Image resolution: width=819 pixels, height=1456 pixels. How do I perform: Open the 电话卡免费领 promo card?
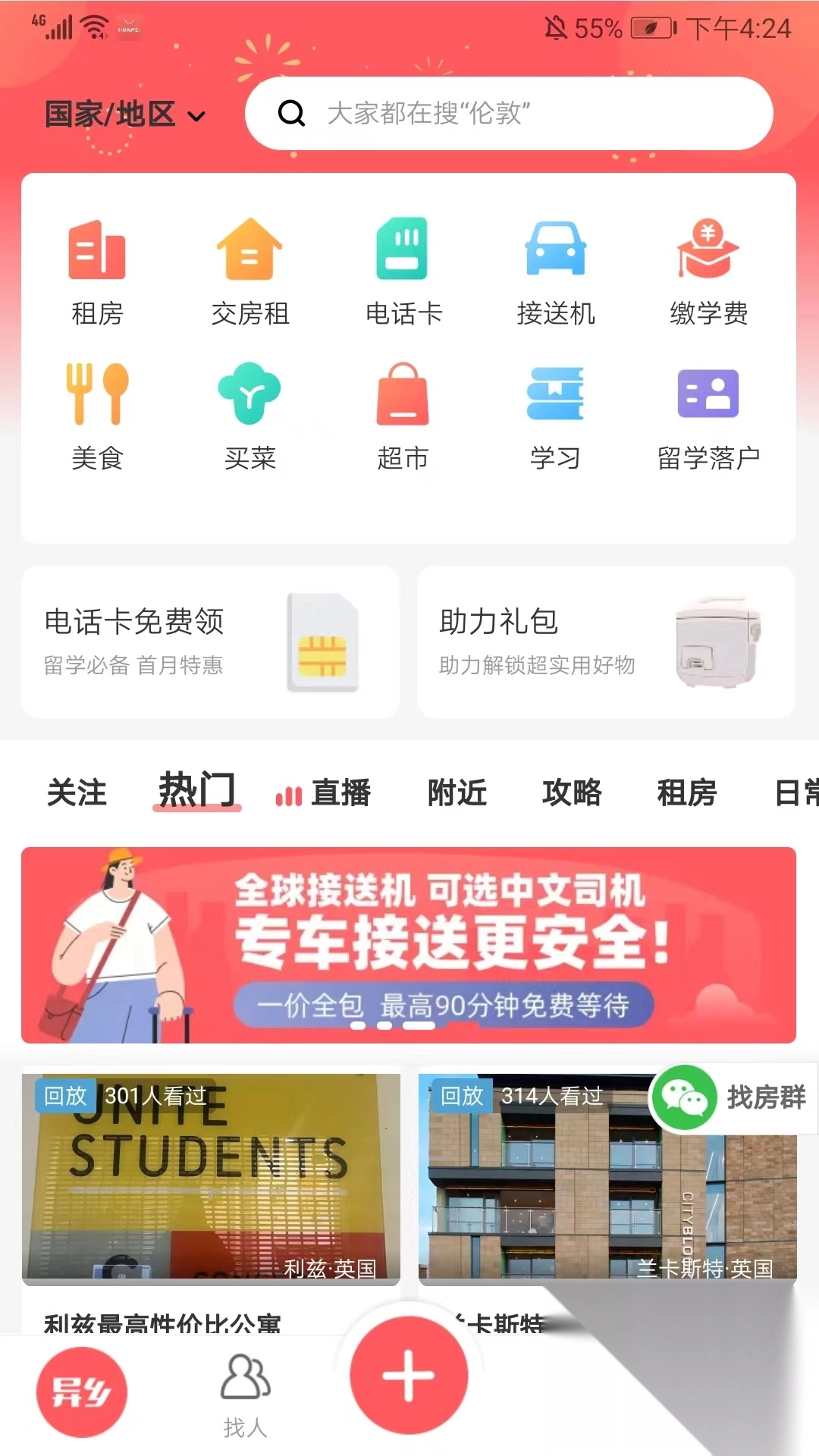click(x=210, y=642)
